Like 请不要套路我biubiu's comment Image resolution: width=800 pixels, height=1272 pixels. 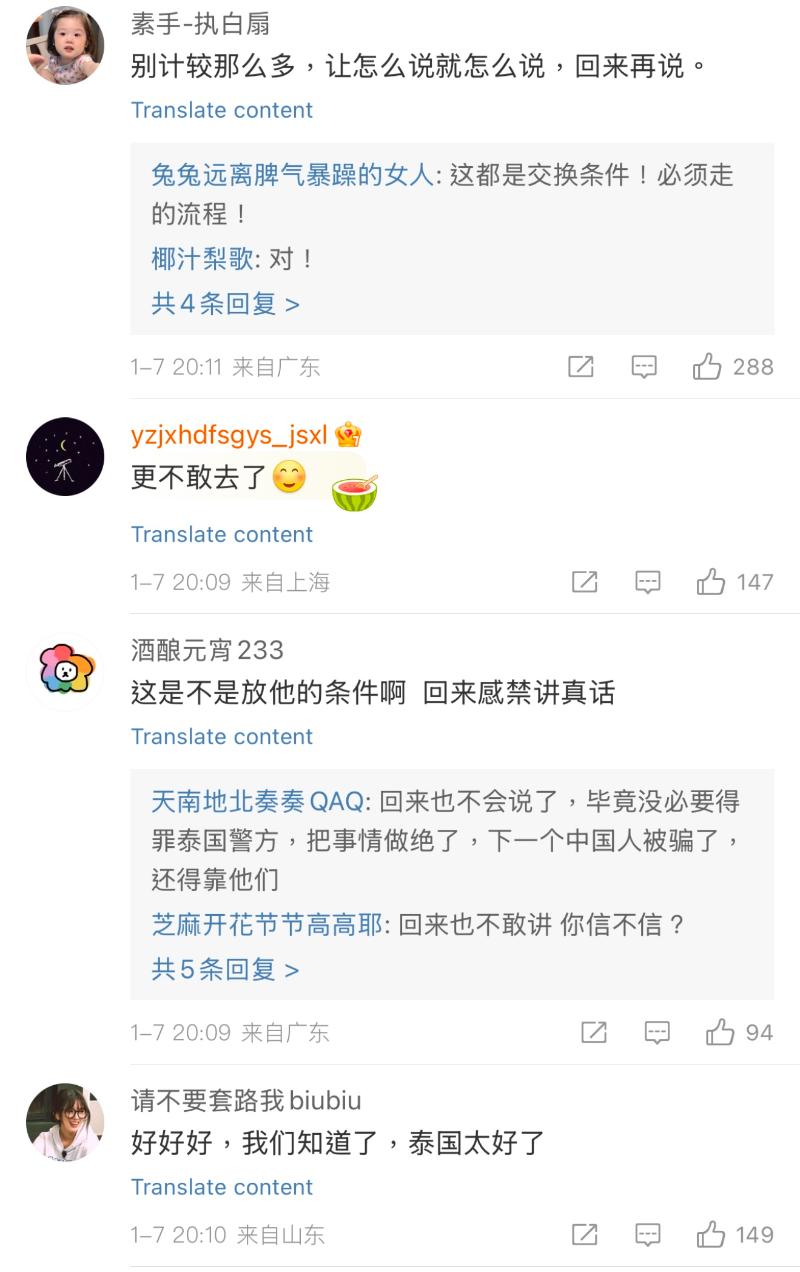(x=711, y=1235)
